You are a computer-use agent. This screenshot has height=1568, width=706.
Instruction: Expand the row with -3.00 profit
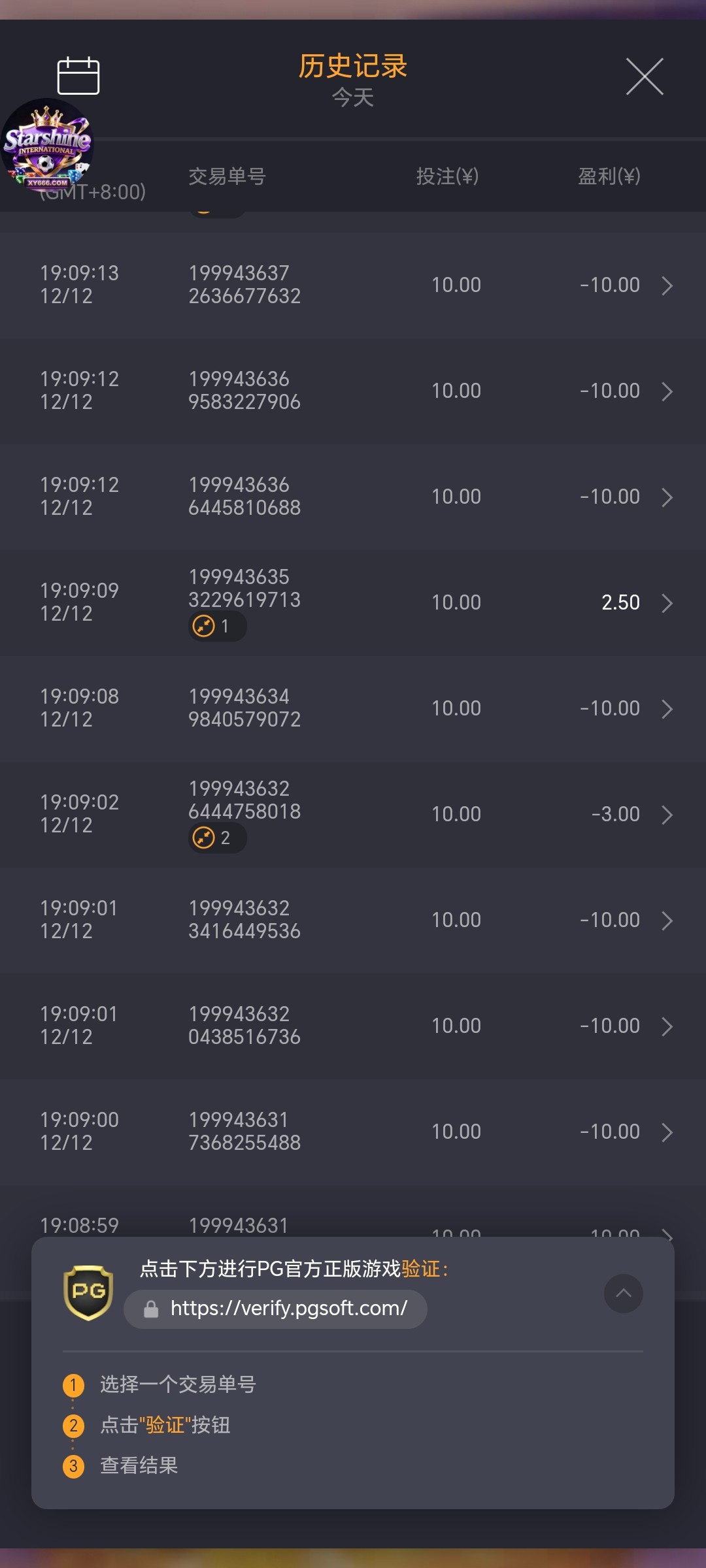tap(668, 814)
